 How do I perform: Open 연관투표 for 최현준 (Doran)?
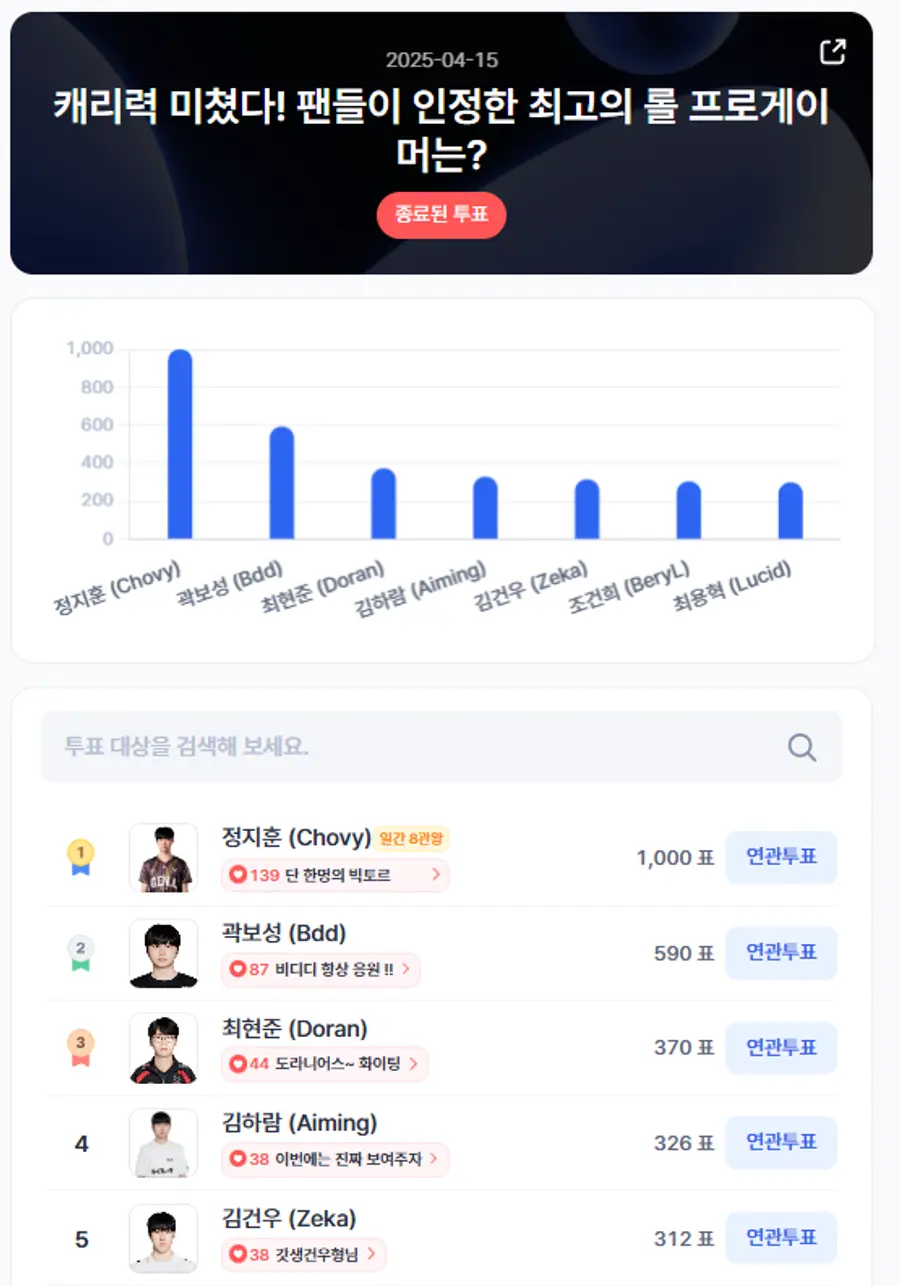[781, 1048]
